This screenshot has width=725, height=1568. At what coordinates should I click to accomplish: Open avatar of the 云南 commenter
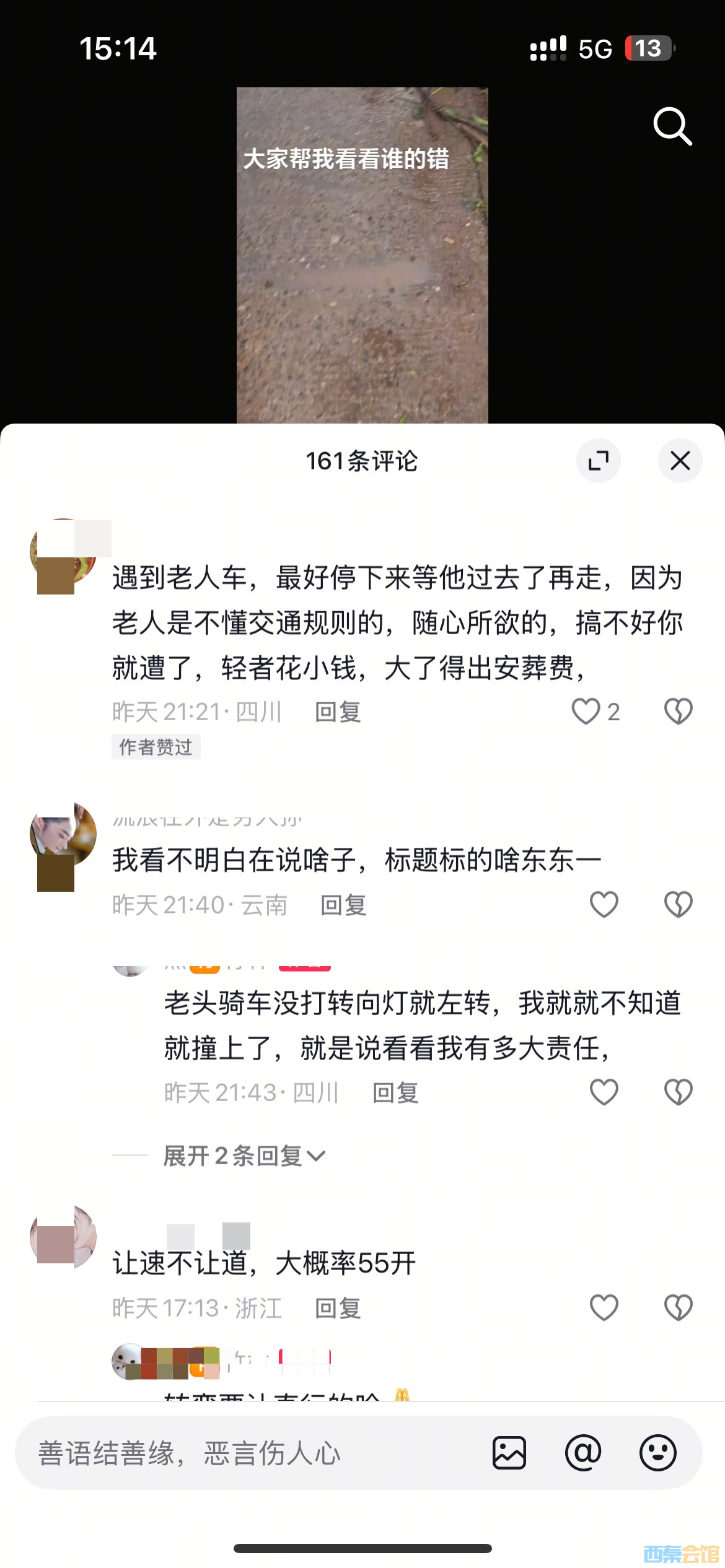63,835
